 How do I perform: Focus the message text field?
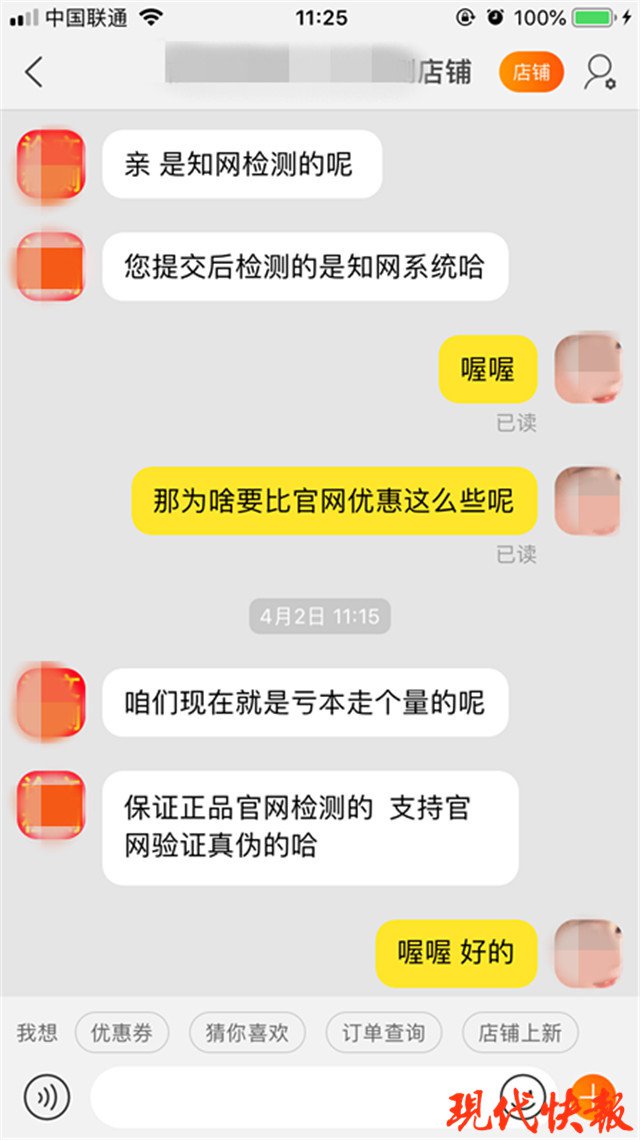290,1096
